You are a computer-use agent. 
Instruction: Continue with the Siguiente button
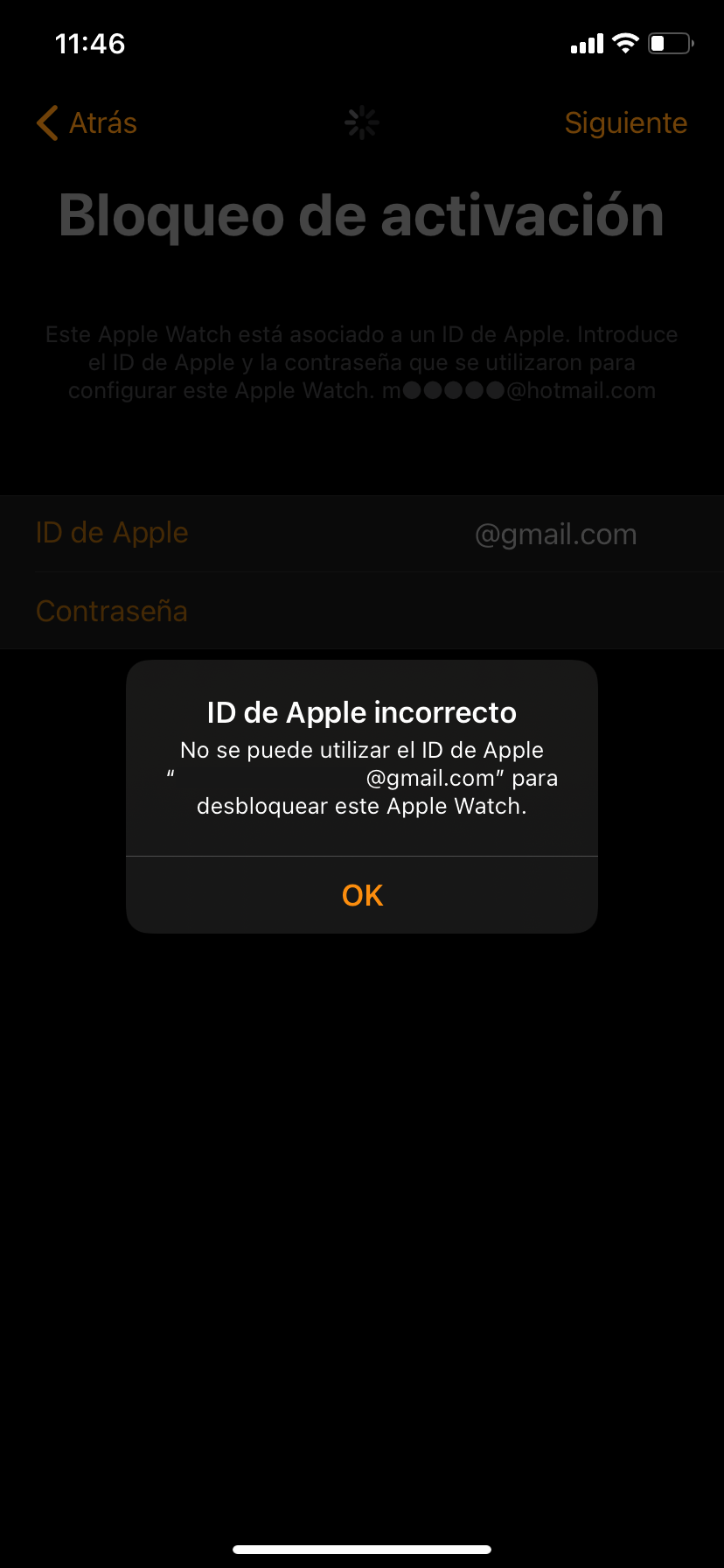pos(625,123)
